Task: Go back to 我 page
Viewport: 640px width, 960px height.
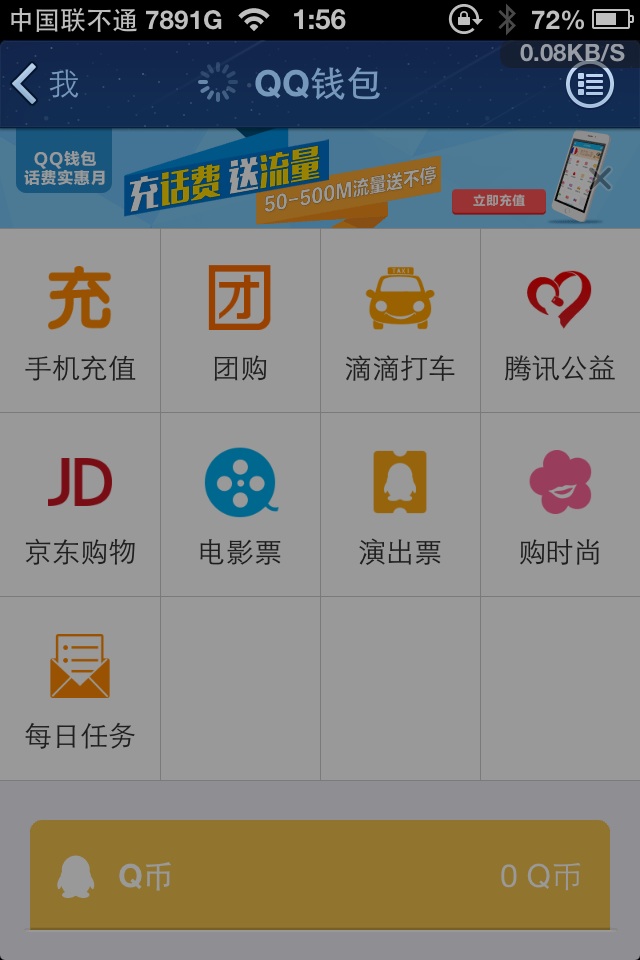Action: coord(45,85)
